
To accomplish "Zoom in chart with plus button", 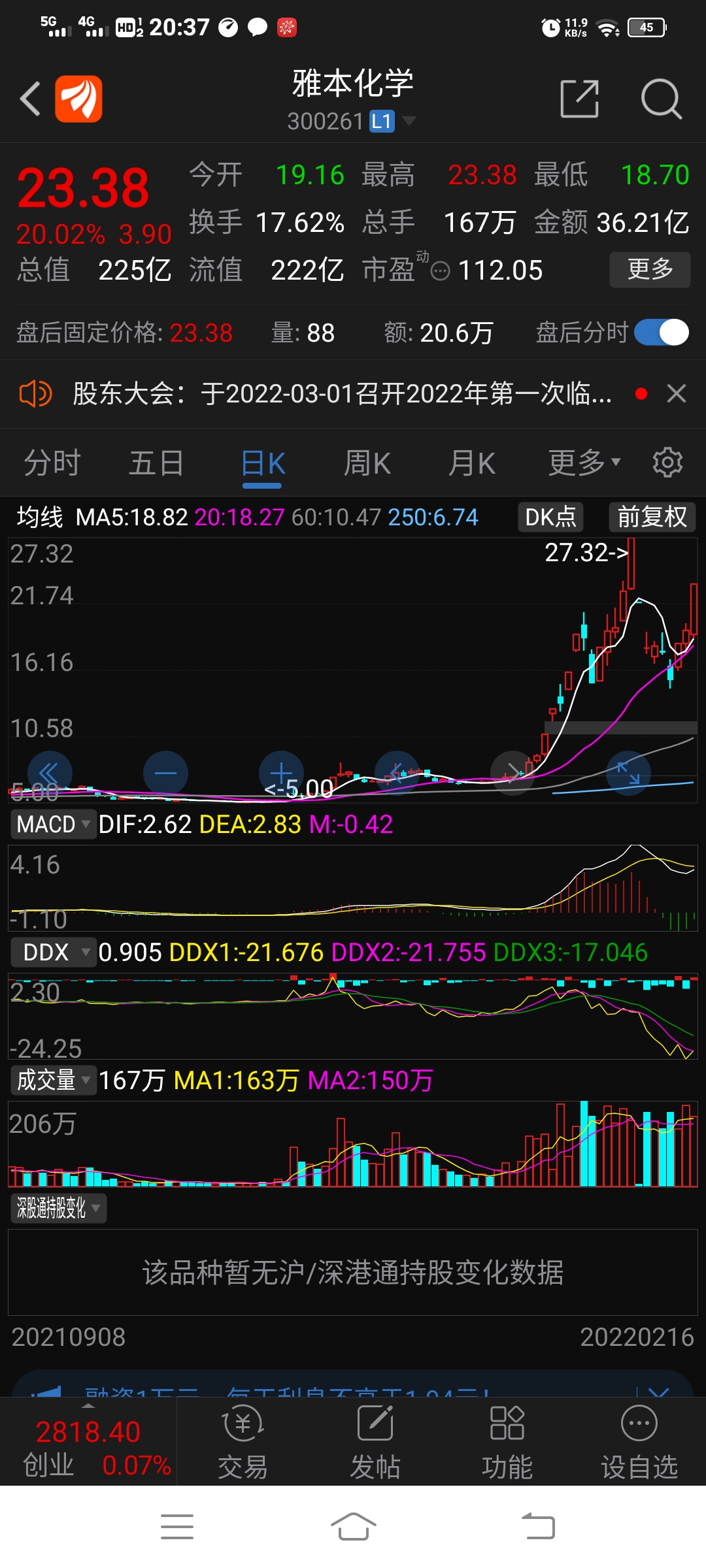I will pyautogui.click(x=281, y=774).
